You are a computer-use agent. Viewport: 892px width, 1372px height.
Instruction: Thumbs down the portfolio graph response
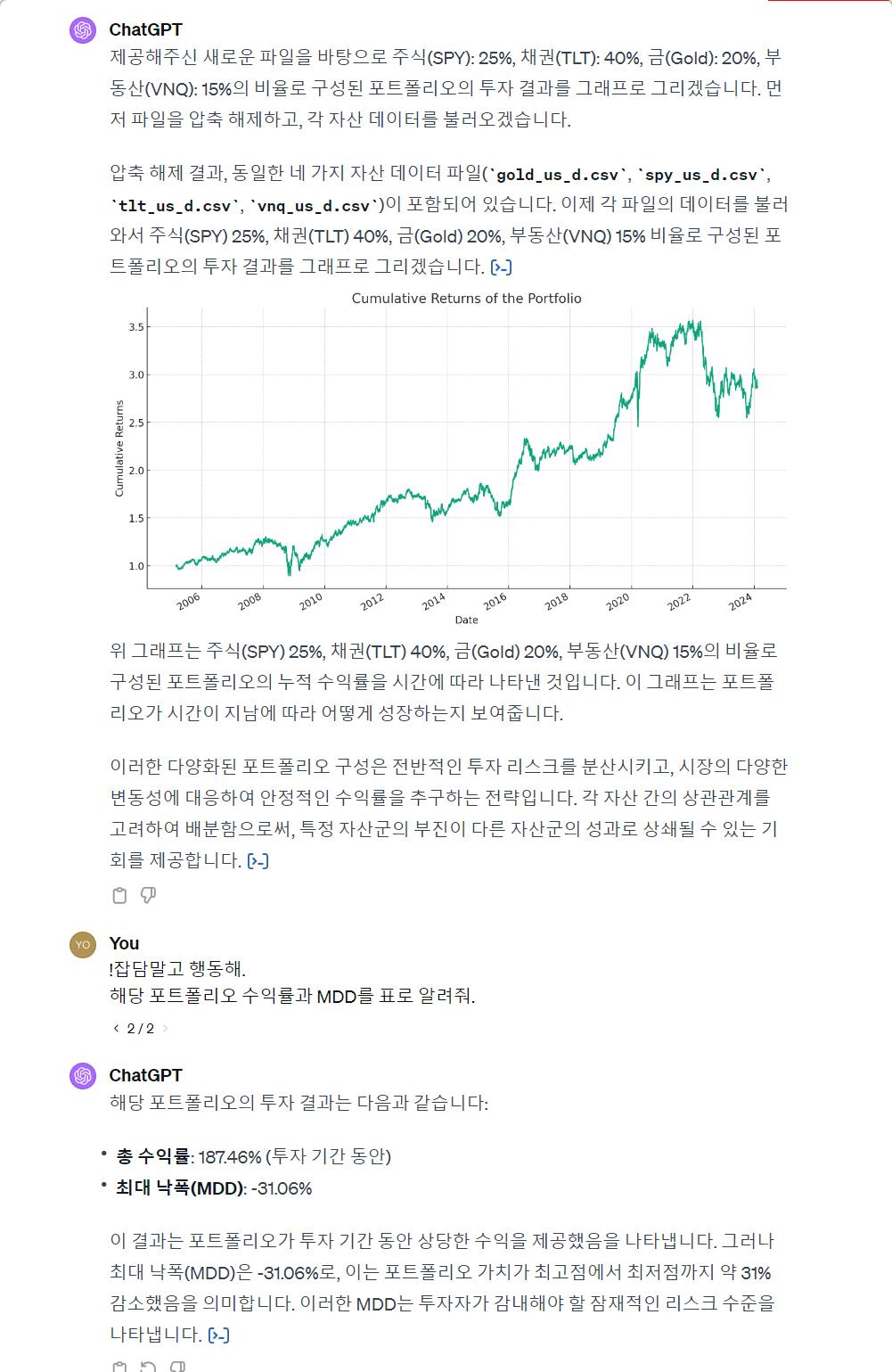[x=148, y=895]
